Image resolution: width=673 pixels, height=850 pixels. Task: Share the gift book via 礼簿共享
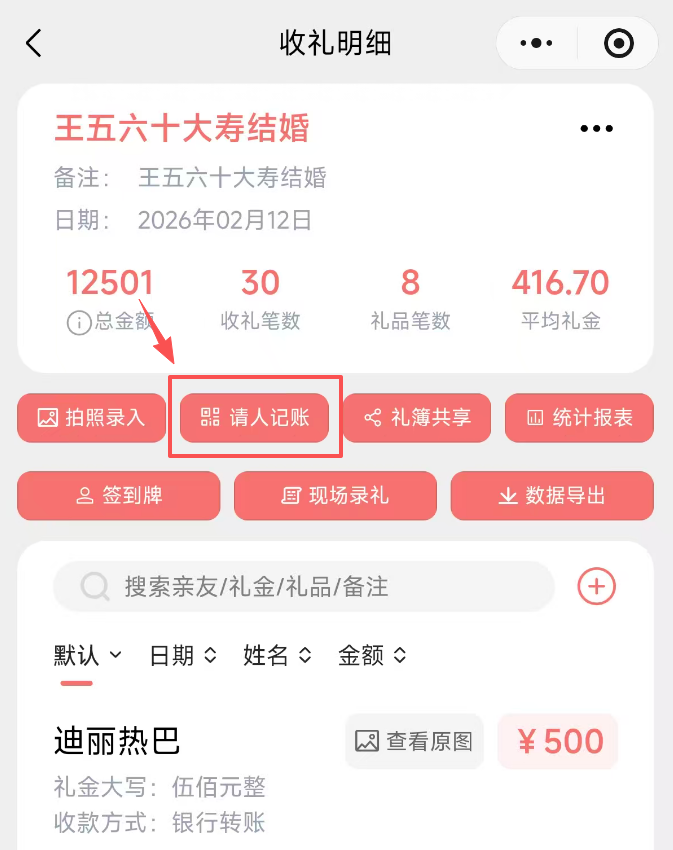(x=417, y=417)
